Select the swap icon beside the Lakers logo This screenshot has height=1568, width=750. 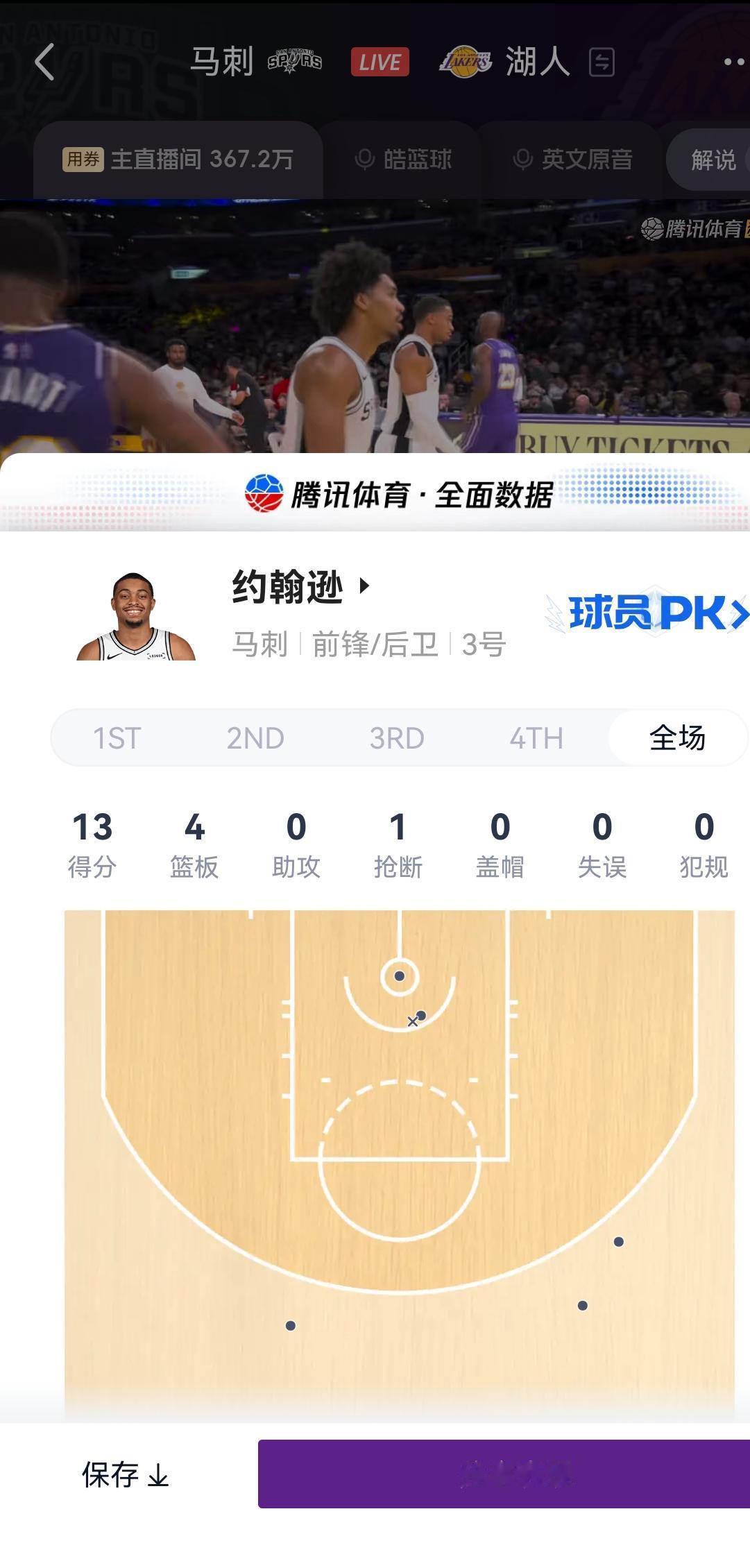[x=602, y=62]
